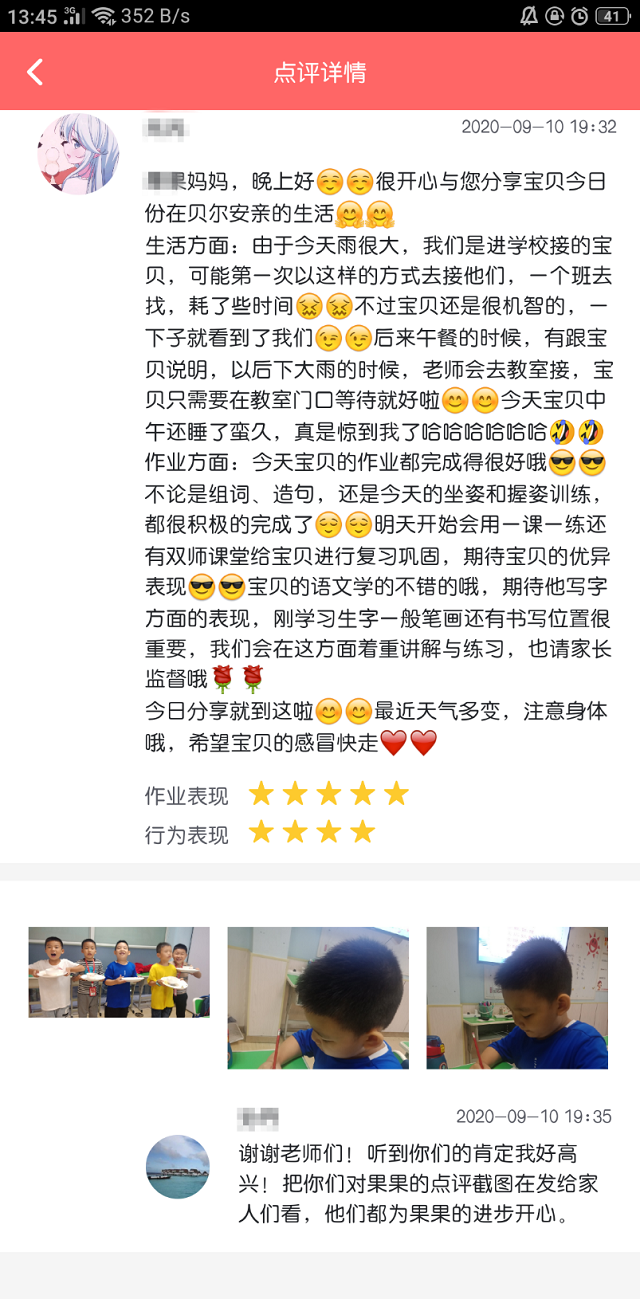Tap the parent's seaside avatar in reply
Image resolution: width=640 pixels, height=1299 pixels.
(178, 1166)
